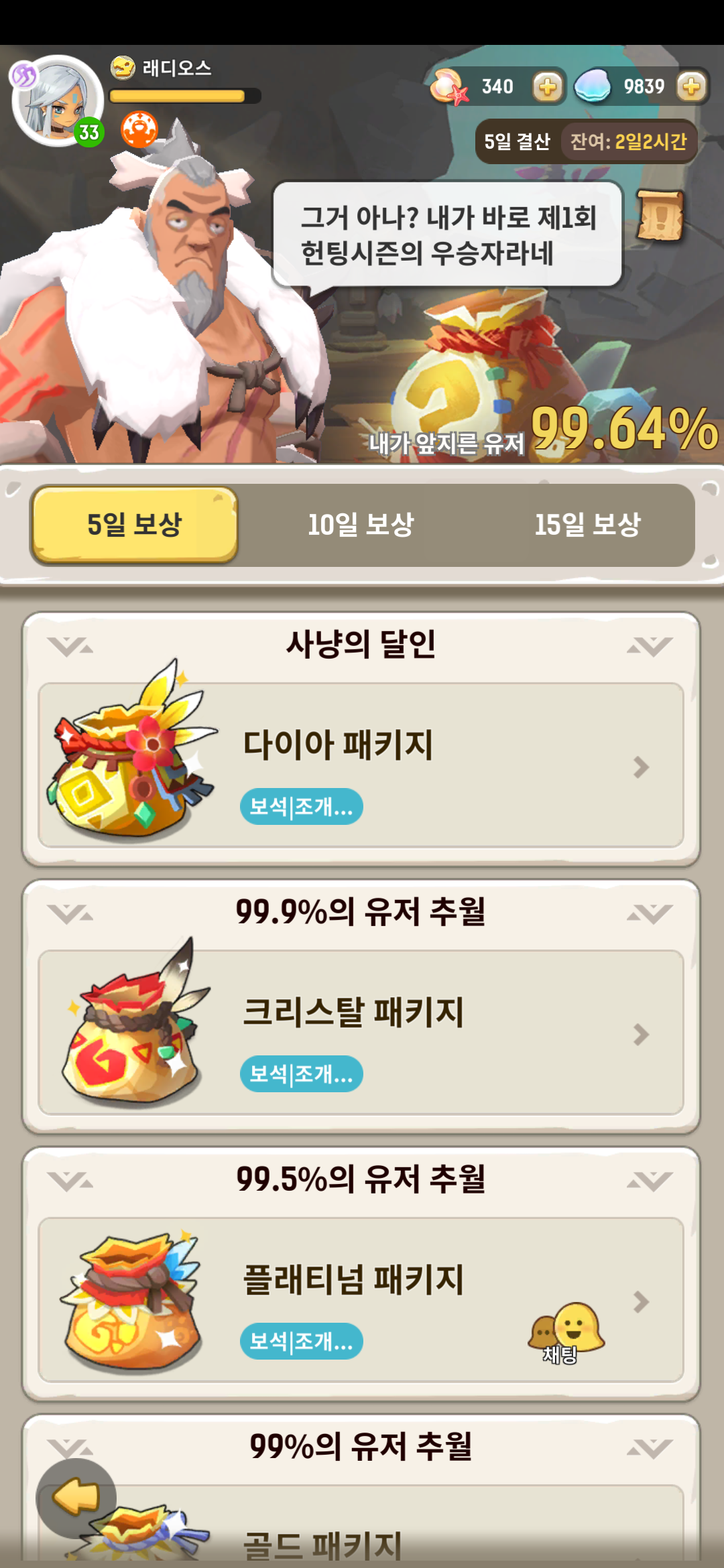Tap the 보석|조개 tag under 다이아 패키지
The height and width of the screenshot is (1568, 724).
coord(301,807)
